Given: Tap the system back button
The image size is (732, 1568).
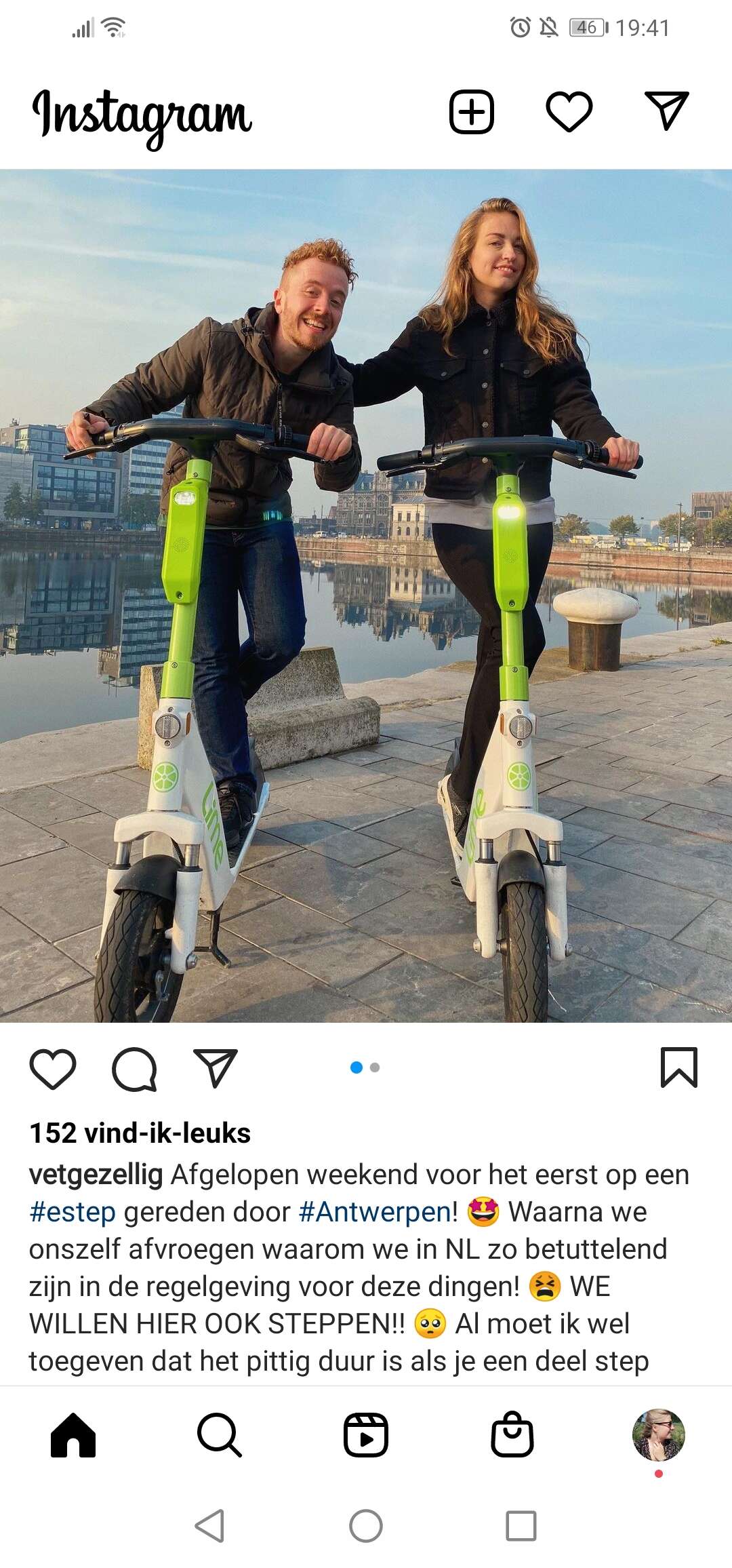Looking at the screenshot, I should 209,1526.
